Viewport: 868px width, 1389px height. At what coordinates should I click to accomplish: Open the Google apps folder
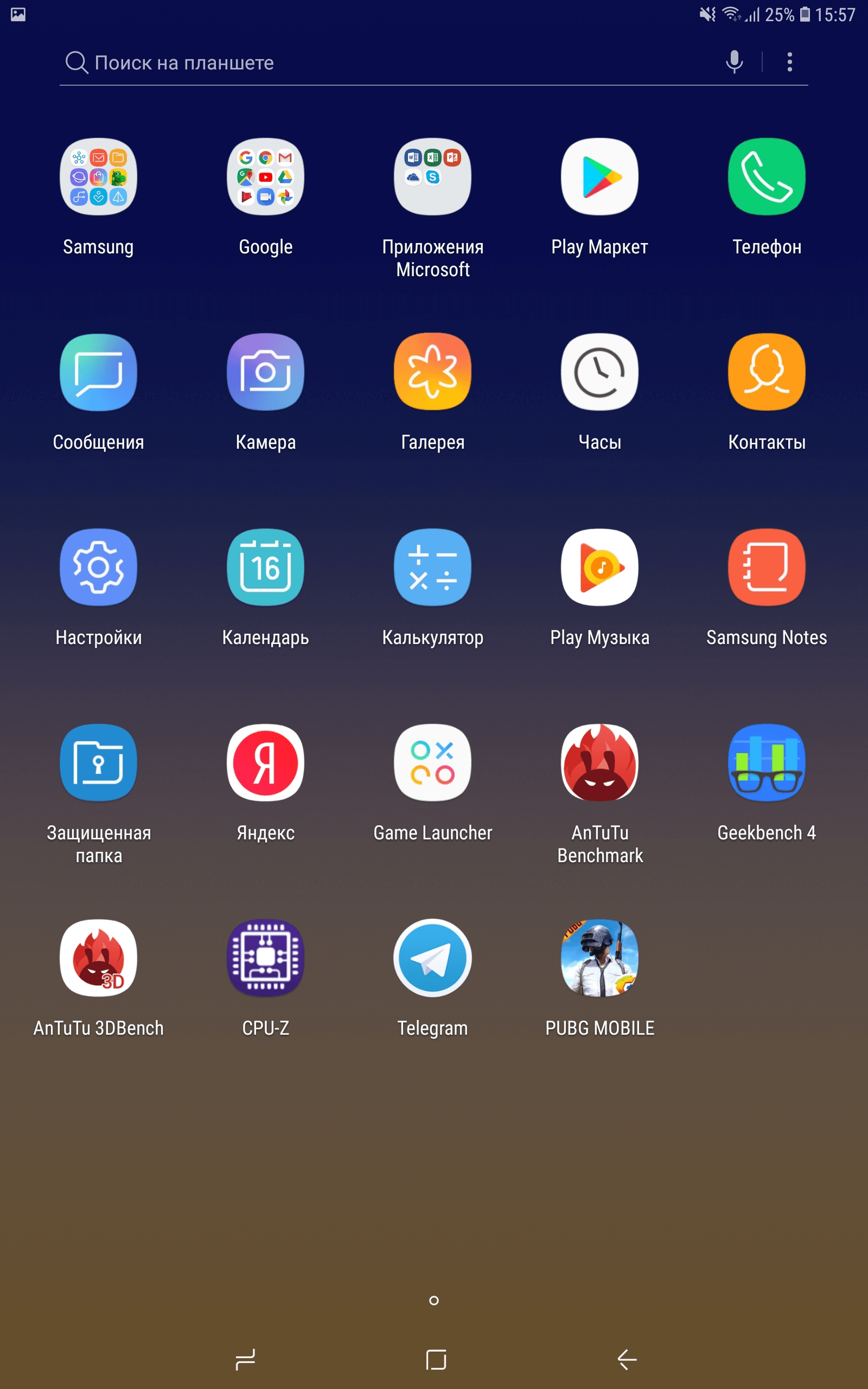tap(265, 177)
